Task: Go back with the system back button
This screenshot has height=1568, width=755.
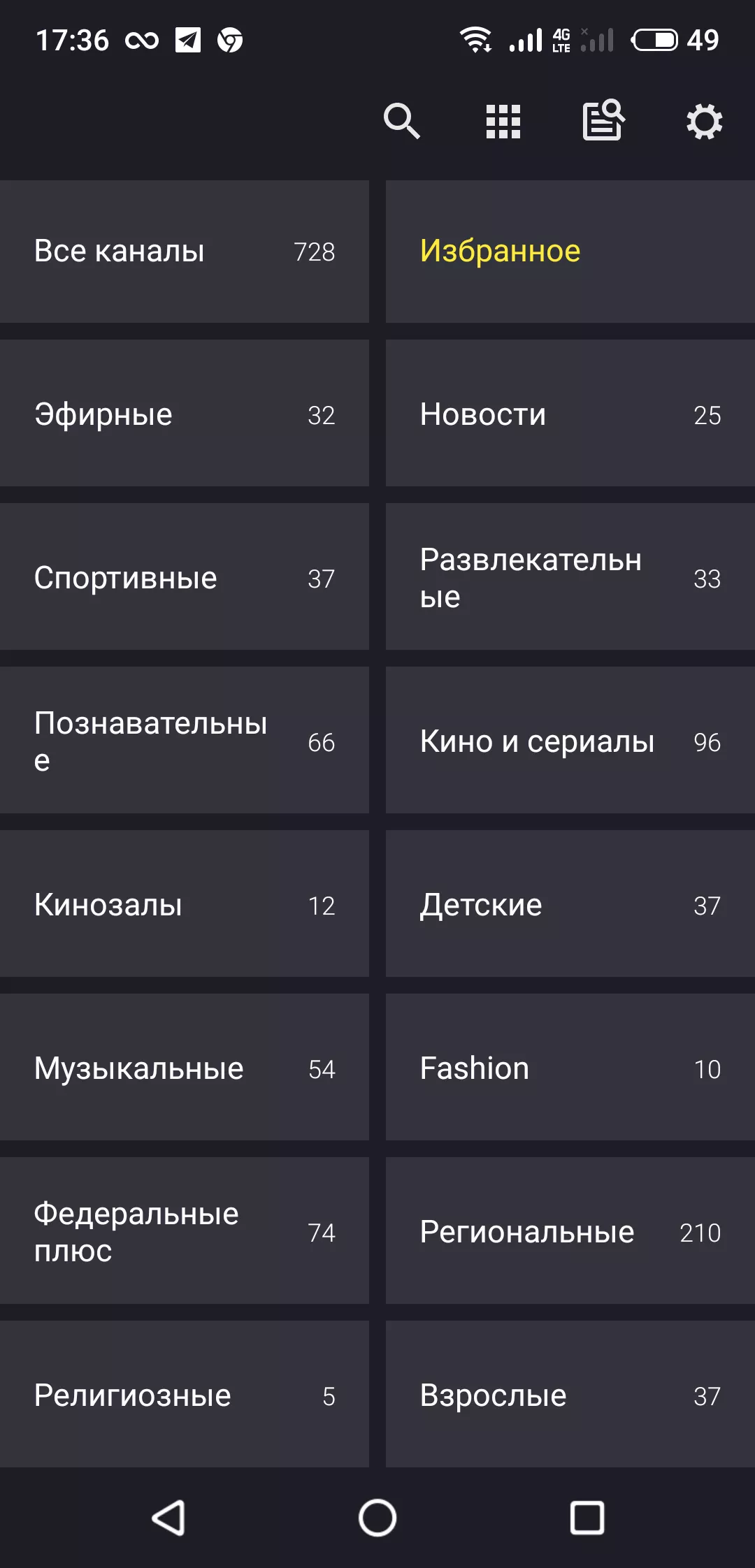Action: pos(168,1518)
